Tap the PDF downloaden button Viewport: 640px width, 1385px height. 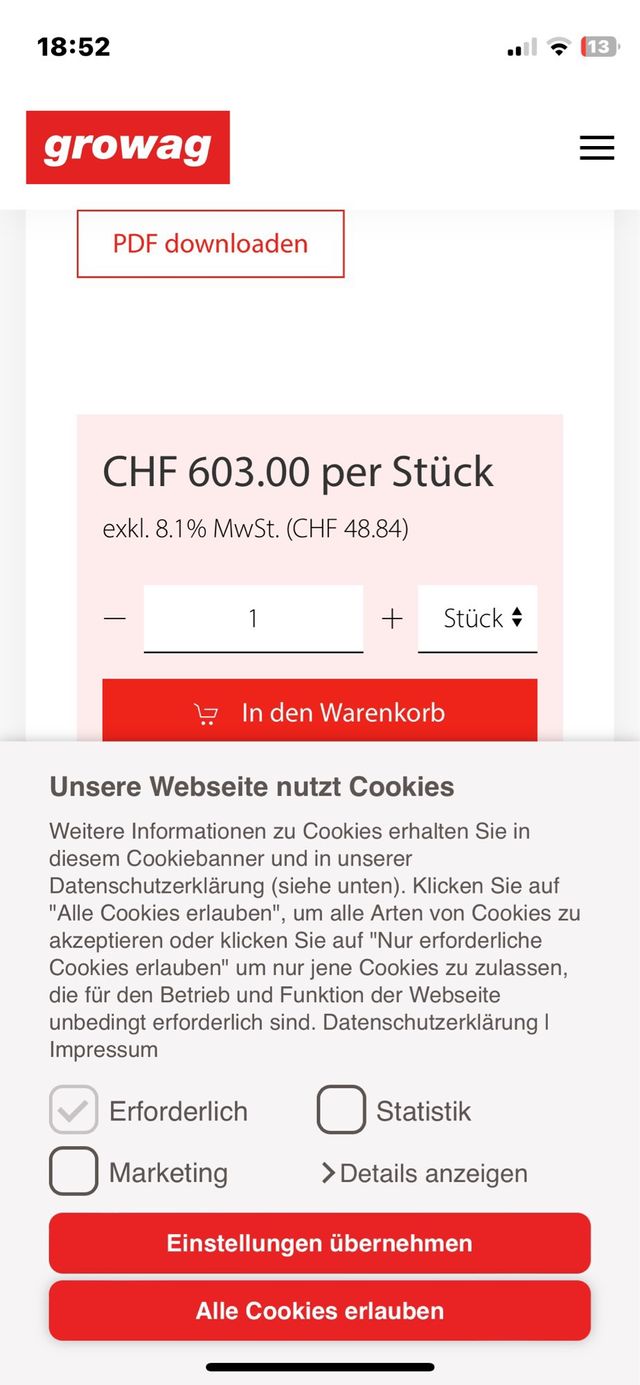click(x=210, y=244)
